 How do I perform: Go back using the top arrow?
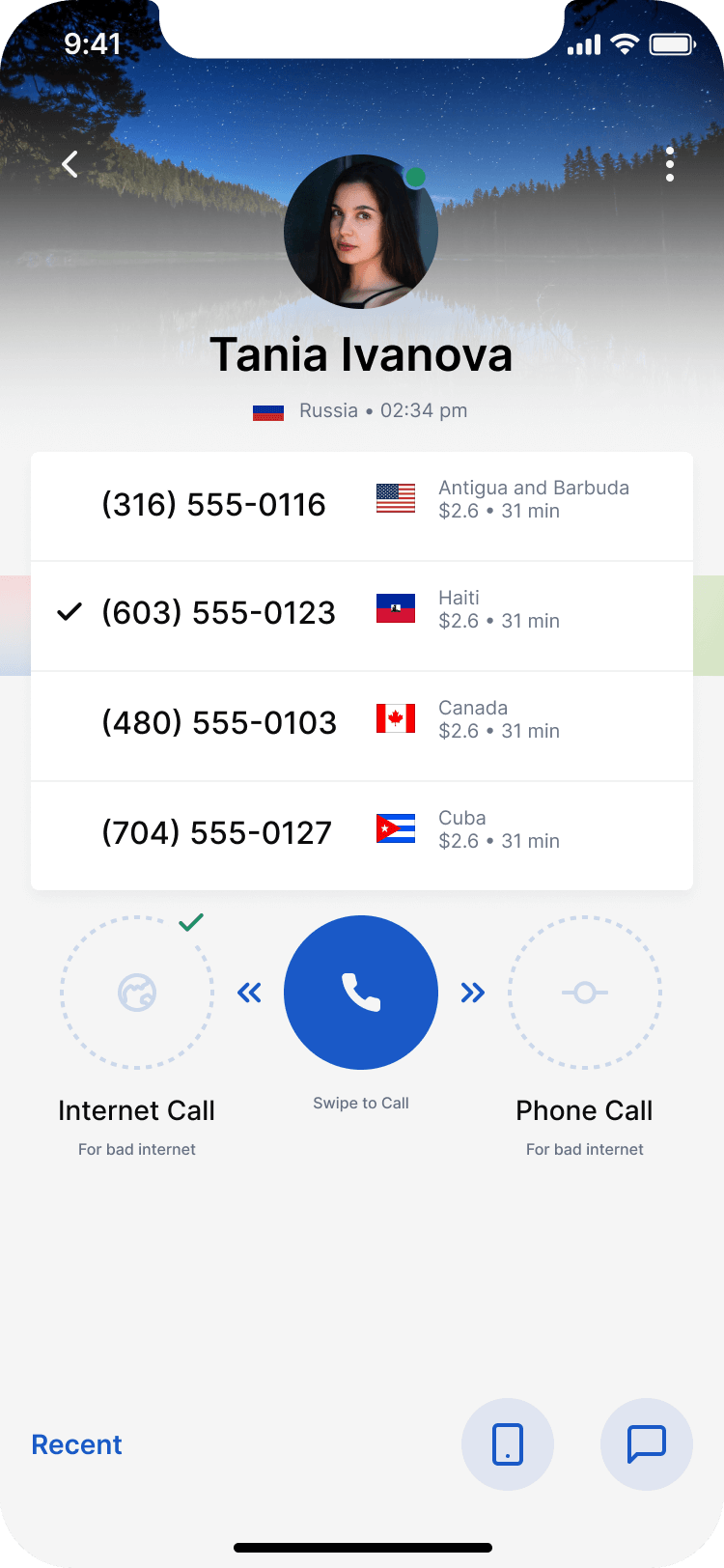70,164
